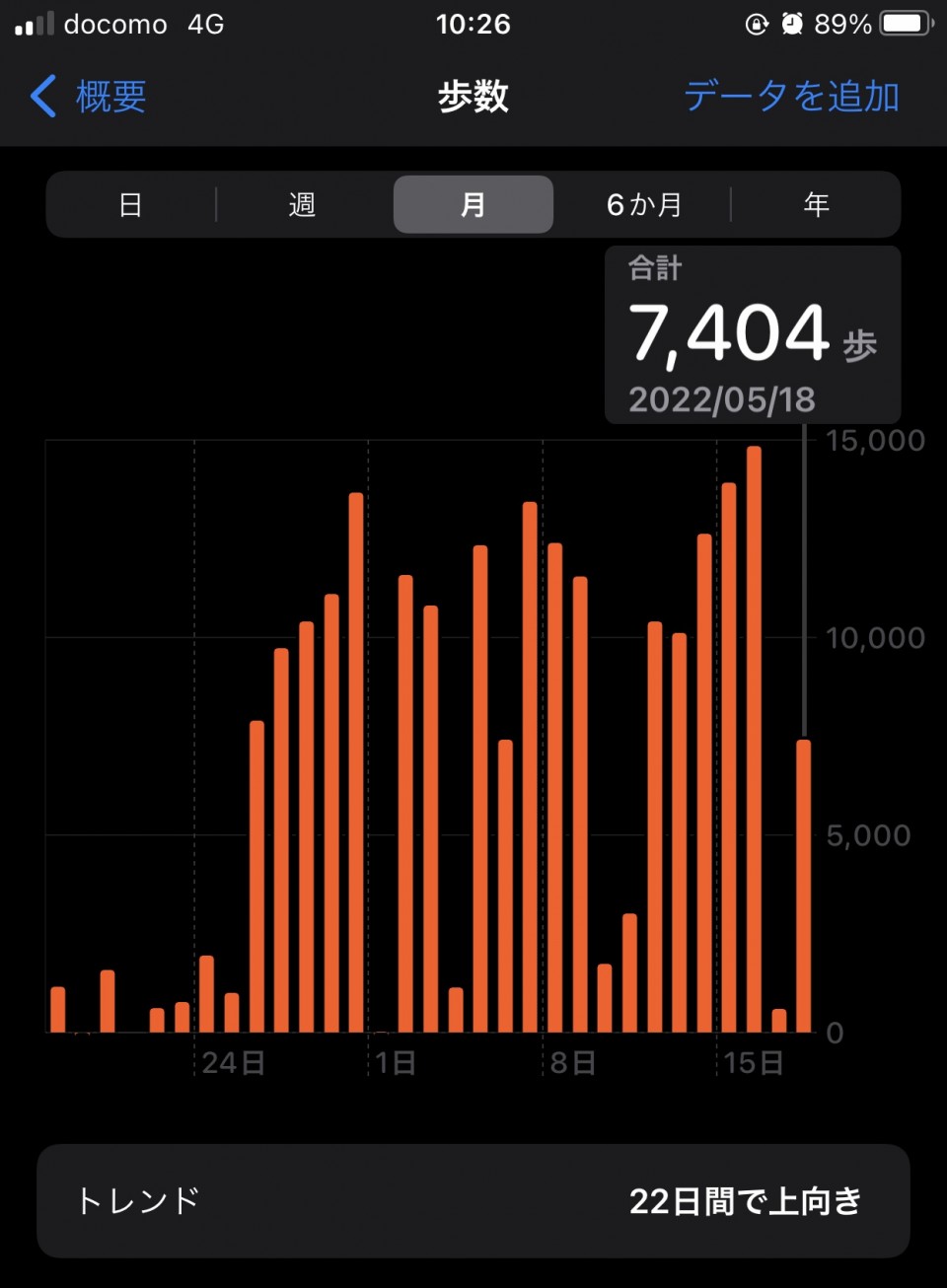The image size is (947, 1288).
Task: Open the トレンド card
Action: click(473, 1200)
